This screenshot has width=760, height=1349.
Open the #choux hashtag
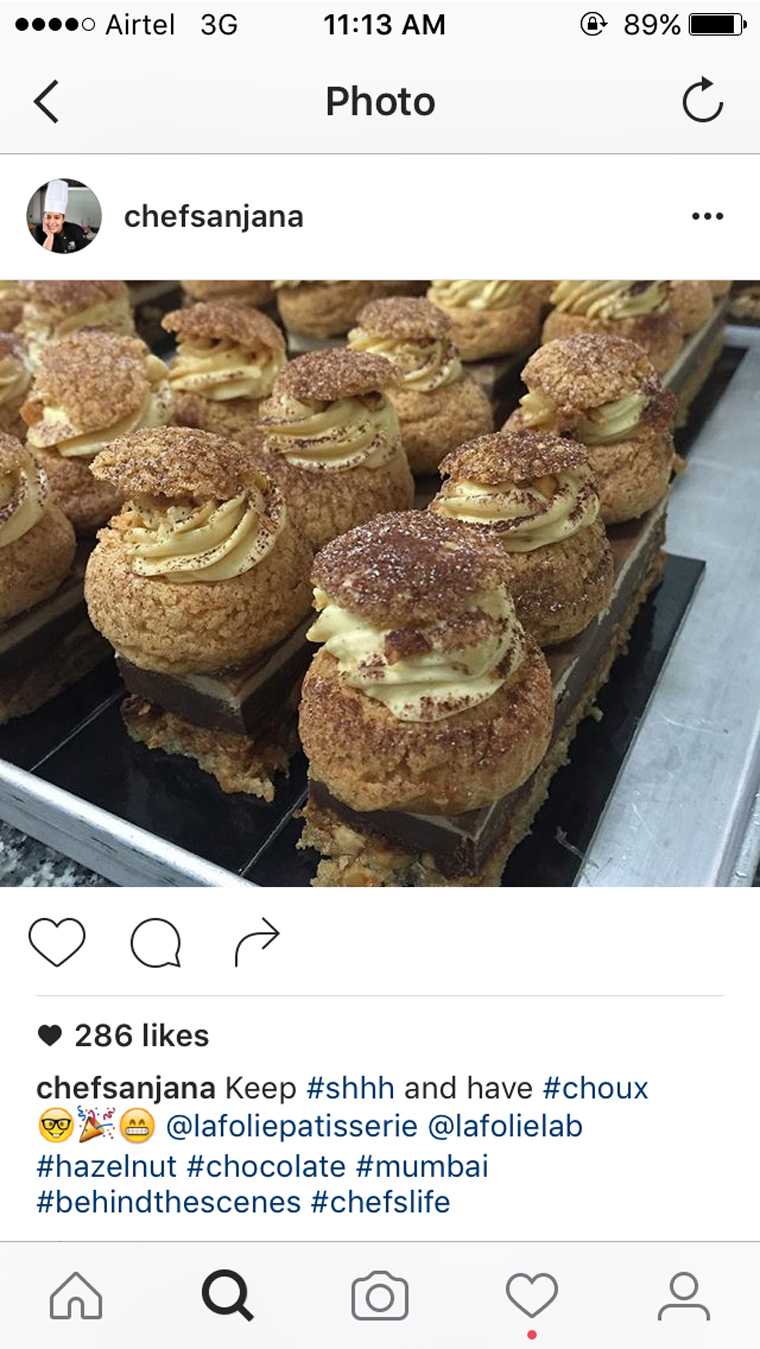(595, 1088)
